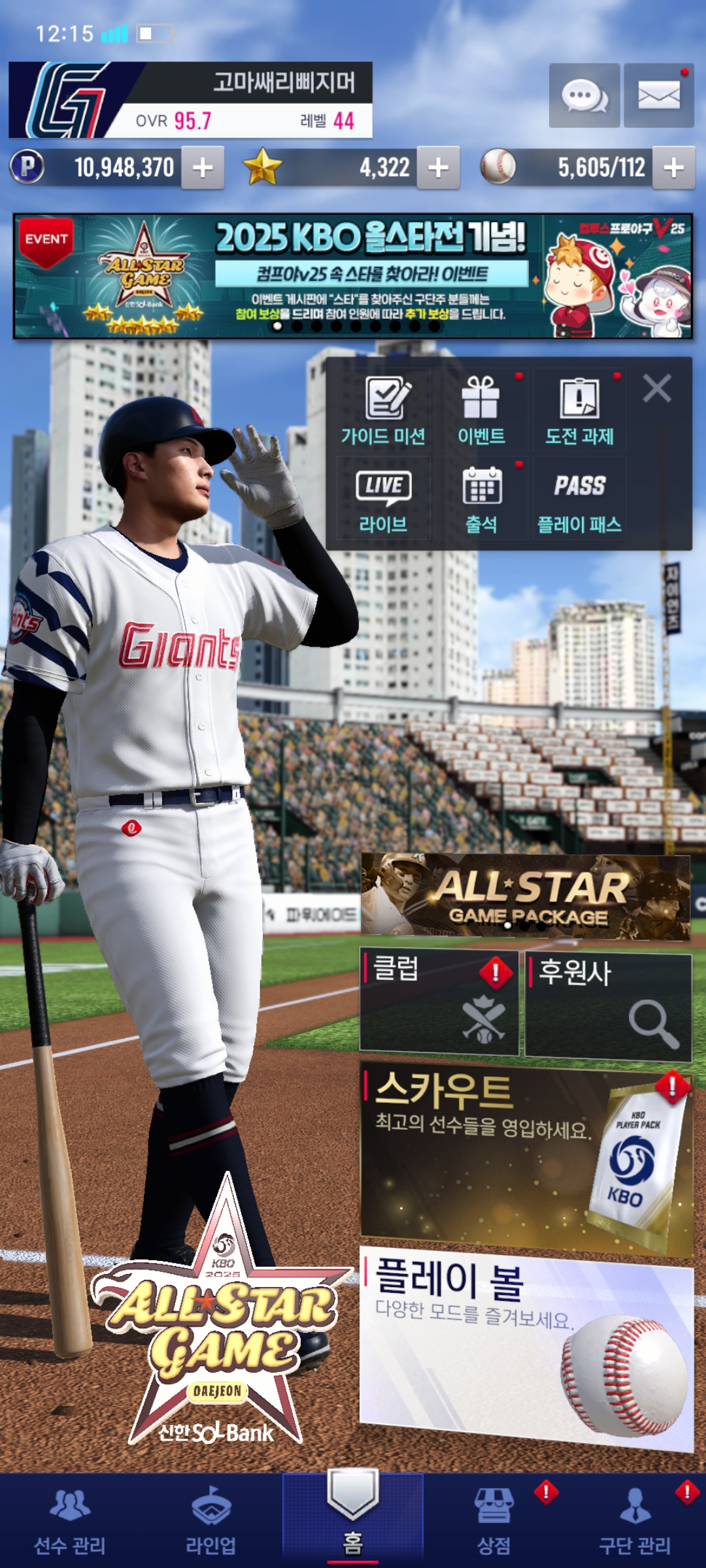This screenshot has height=1568, width=706.
Task: Open the chat speech bubble icon
Action: [x=584, y=95]
